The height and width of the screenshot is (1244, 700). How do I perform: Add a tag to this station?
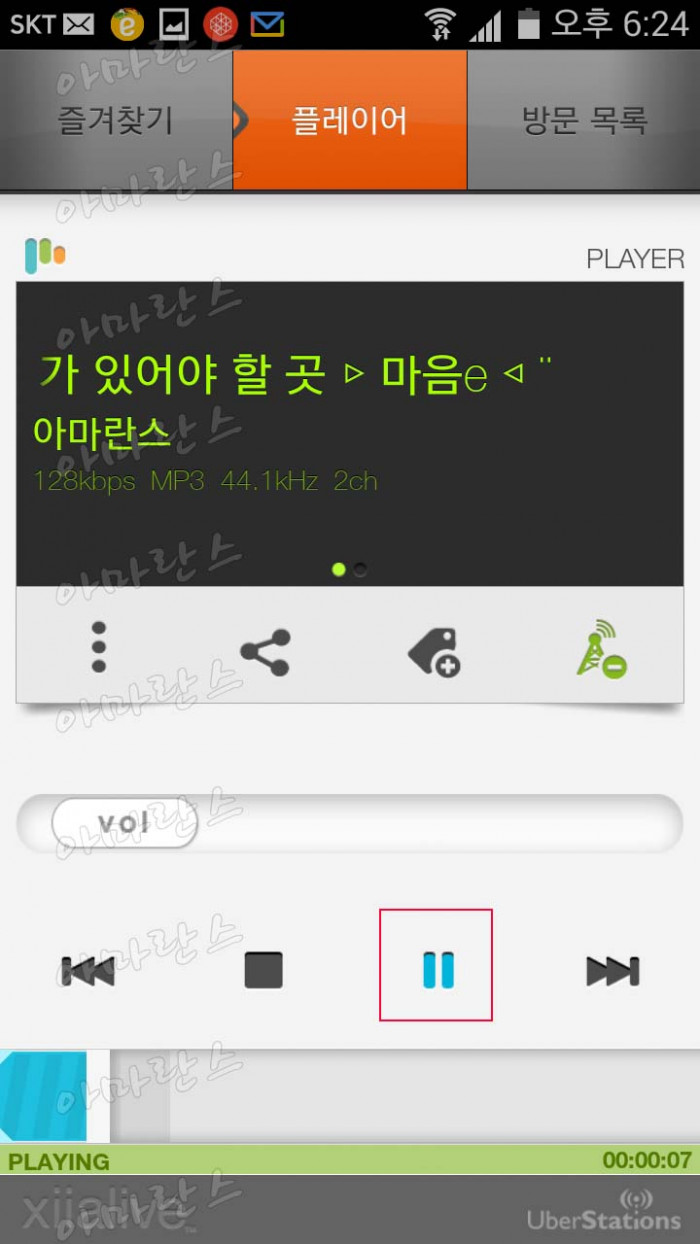[434, 653]
